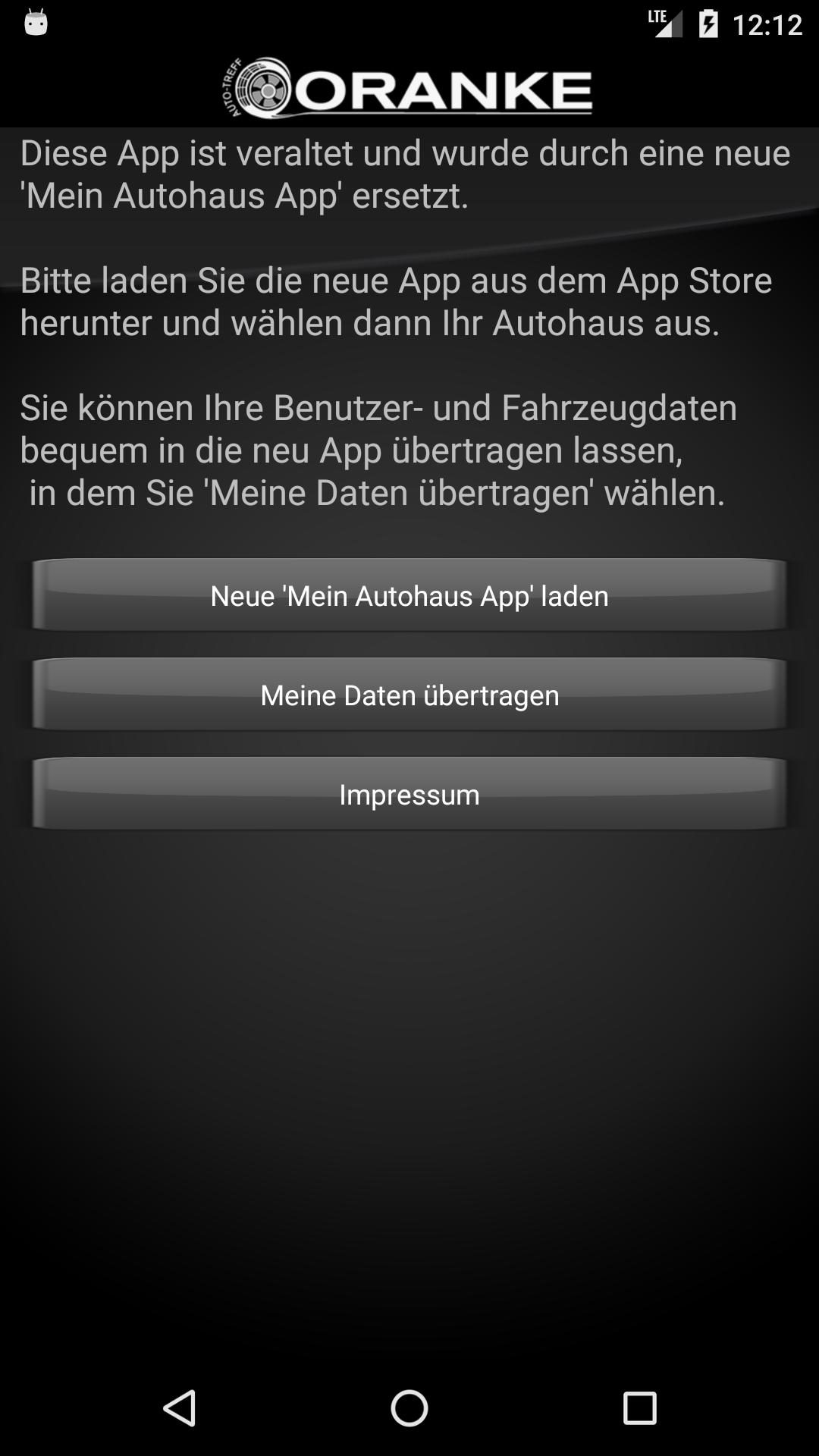This screenshot has width=819, height=1456.
Task: Open the Play Store via 'Neue Mein Autohaus App laden'
Action: (x=409, y=596)
